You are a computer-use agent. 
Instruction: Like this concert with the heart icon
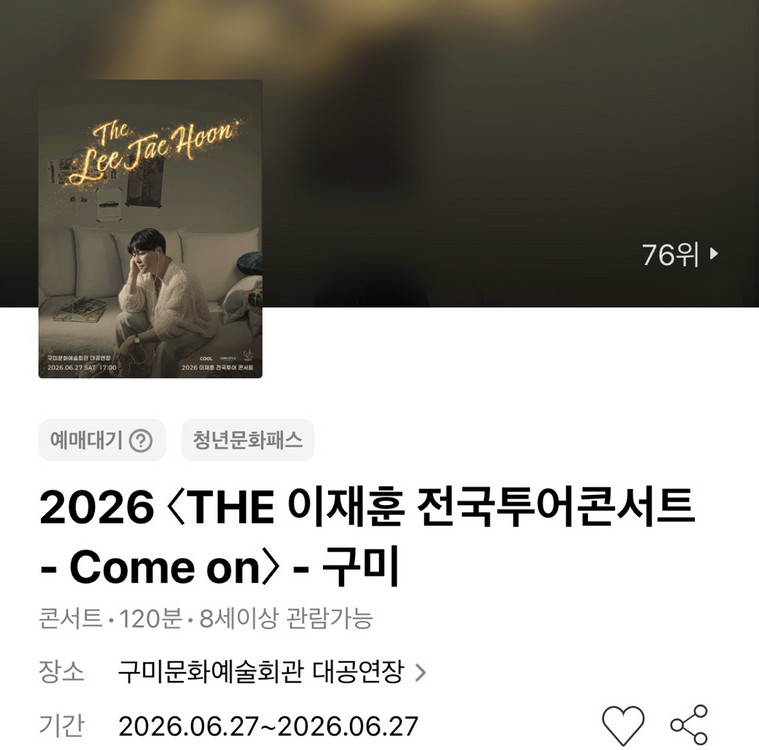pos(623,725)
